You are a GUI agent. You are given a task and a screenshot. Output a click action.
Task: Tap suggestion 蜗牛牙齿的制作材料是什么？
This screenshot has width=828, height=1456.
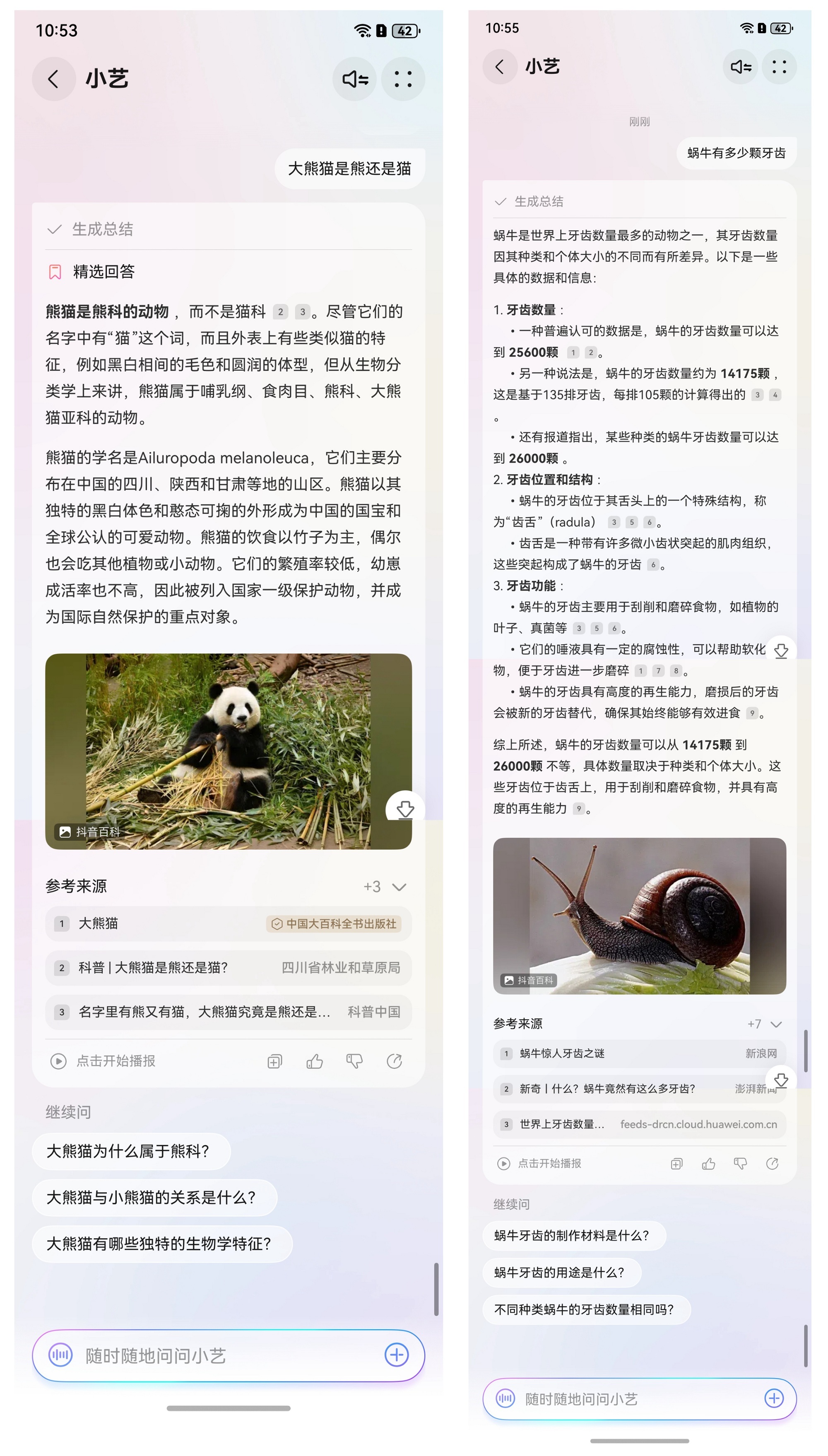pos(573,1235)
